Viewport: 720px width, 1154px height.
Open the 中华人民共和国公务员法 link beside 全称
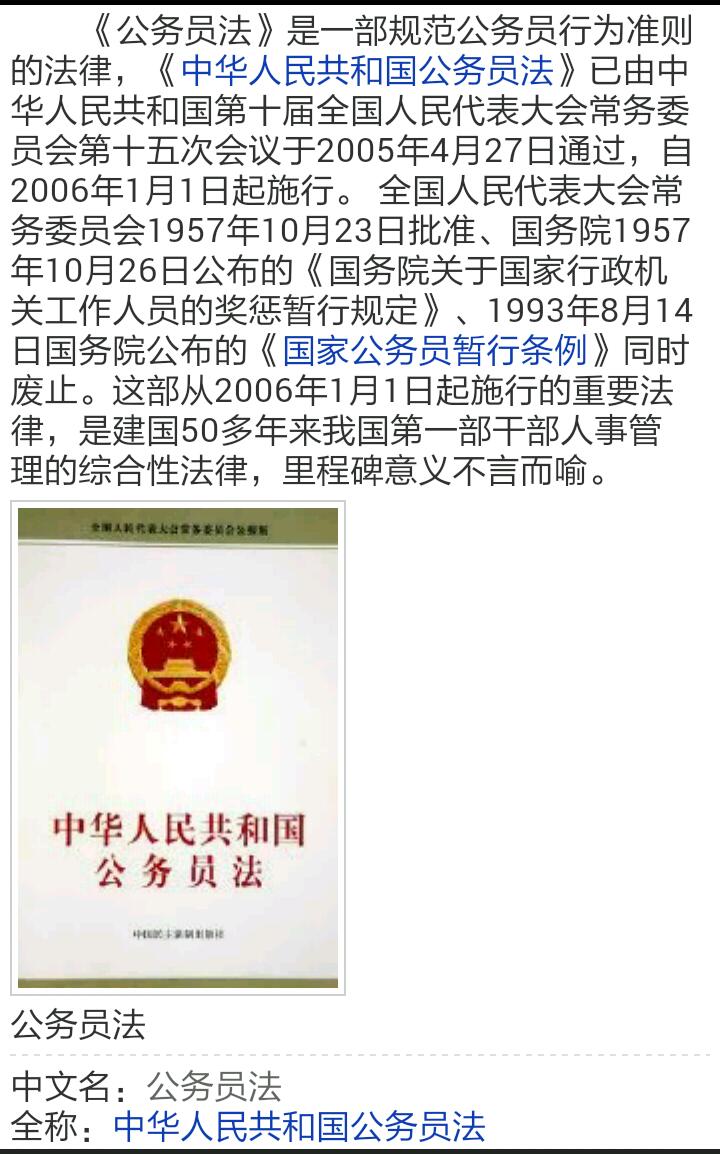point(299,1126)
